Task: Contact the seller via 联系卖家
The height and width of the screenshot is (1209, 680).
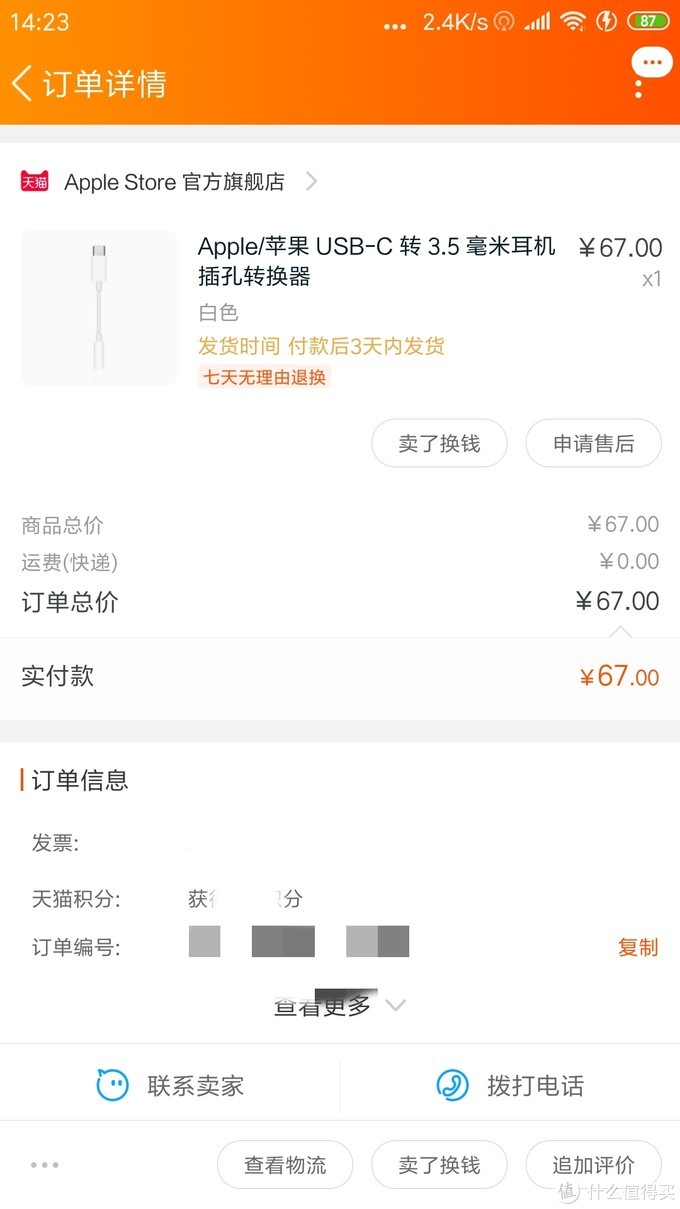Action: click(x=170, y=1085)
